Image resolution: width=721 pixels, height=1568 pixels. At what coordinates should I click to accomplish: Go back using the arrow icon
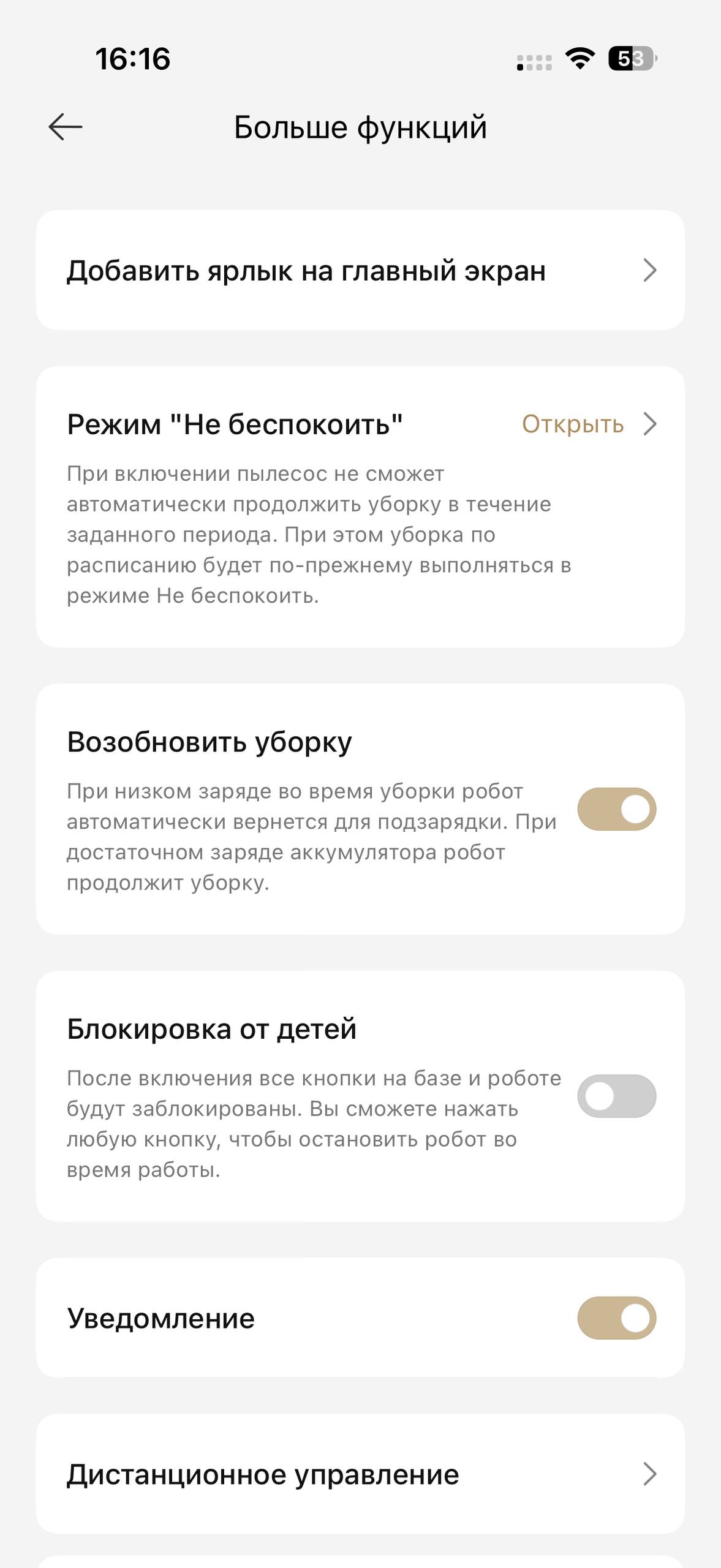65,127
